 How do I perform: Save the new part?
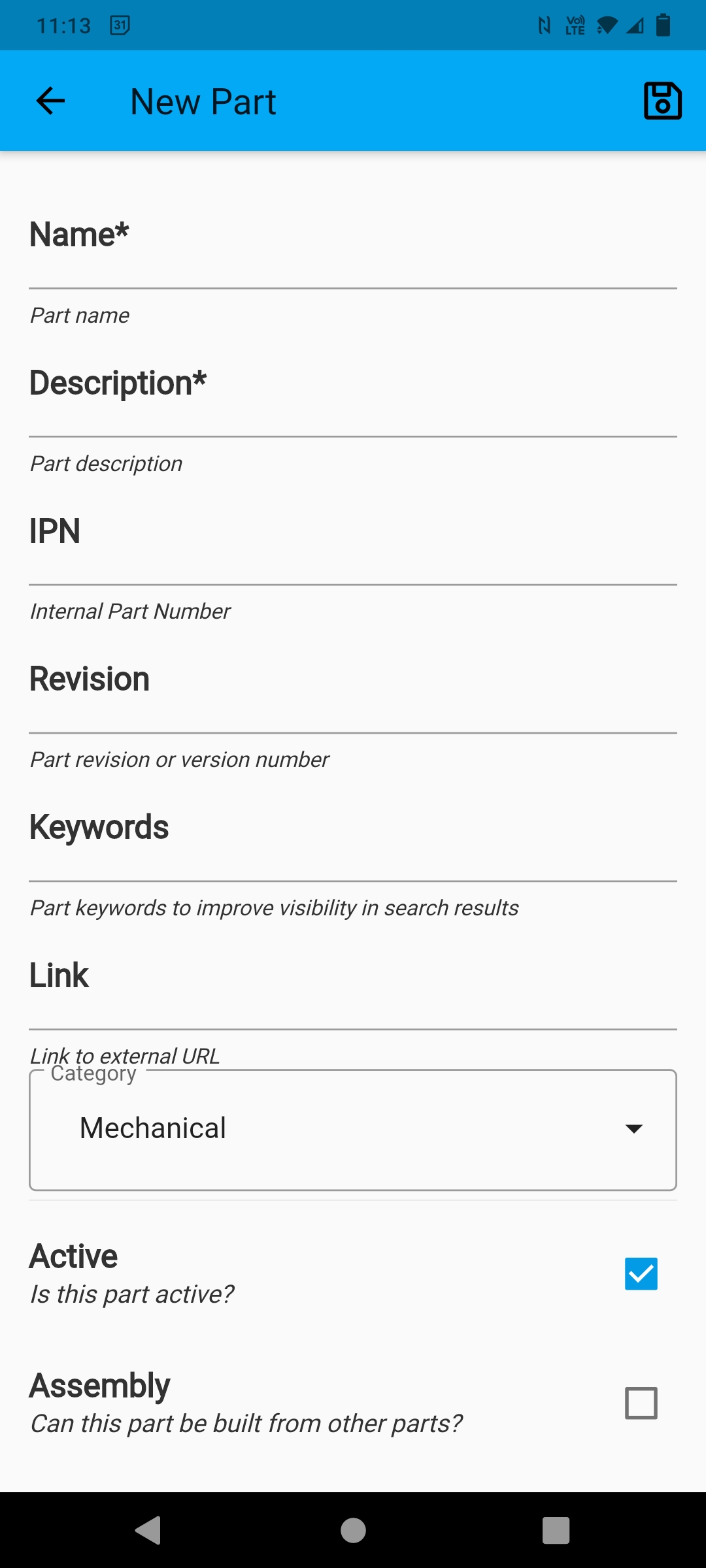[x=662, y=101]
